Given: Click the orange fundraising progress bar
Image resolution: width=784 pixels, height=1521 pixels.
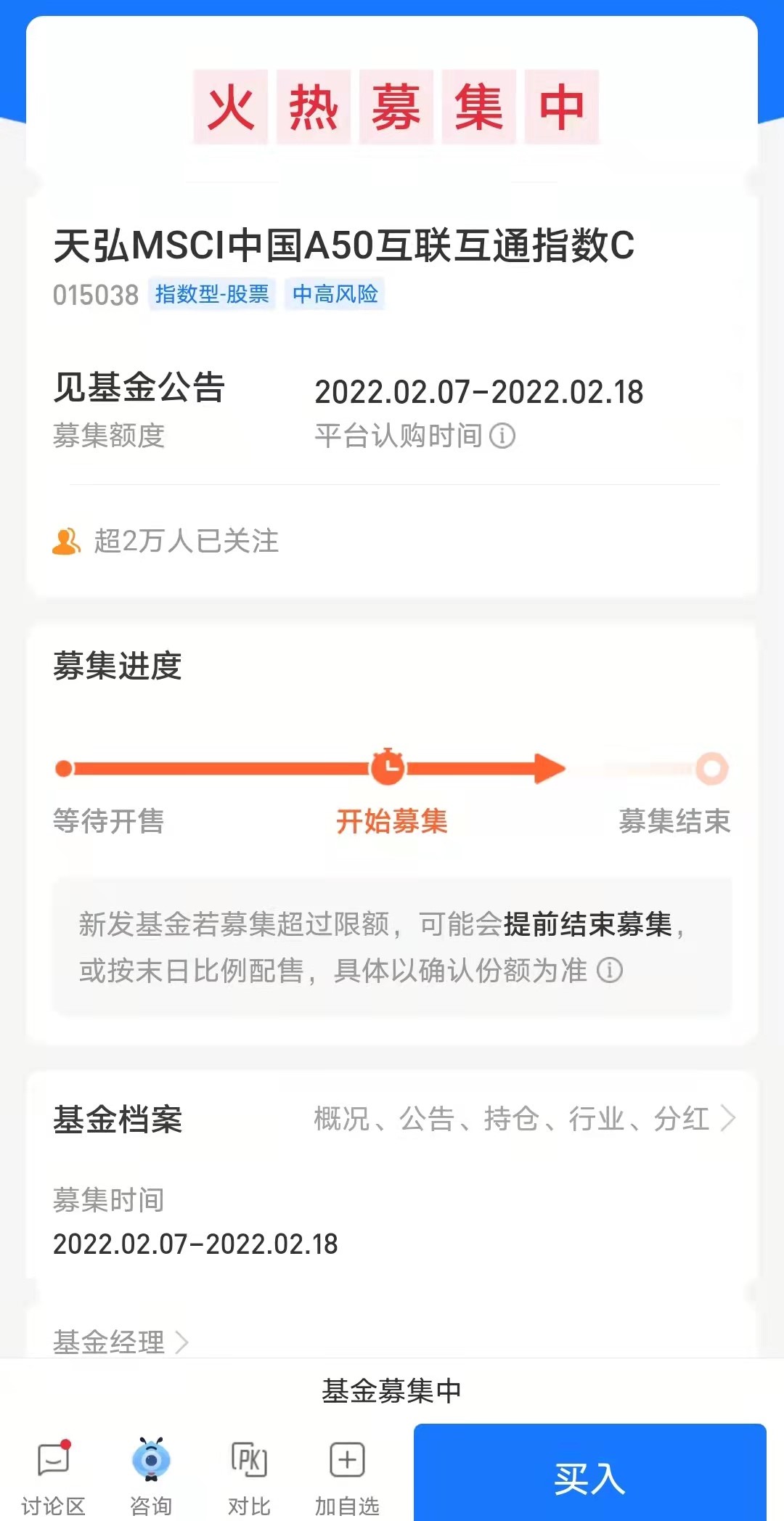Looking at the screenshot, I should click(312, 767).
